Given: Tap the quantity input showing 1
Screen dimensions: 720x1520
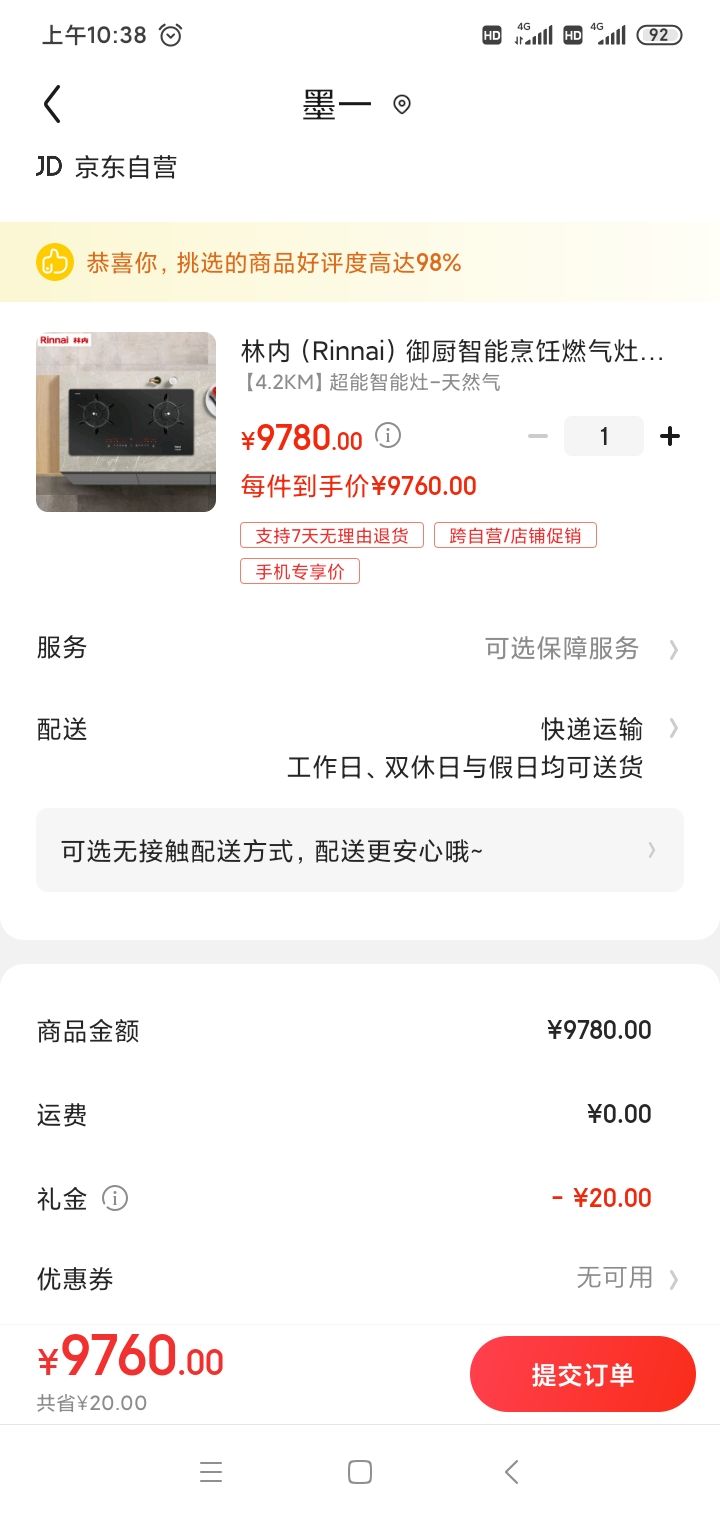Looking at the screenshot, I should 603,436.
